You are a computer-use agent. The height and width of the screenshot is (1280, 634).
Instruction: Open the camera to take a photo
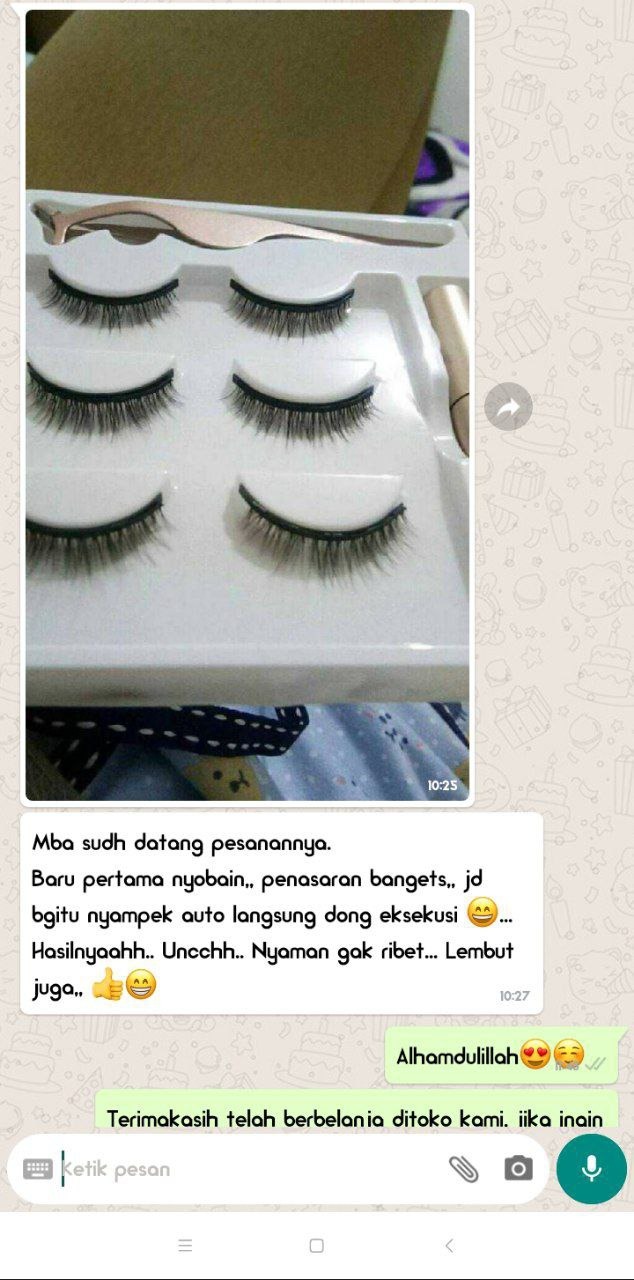click(x=518, y=1169)
